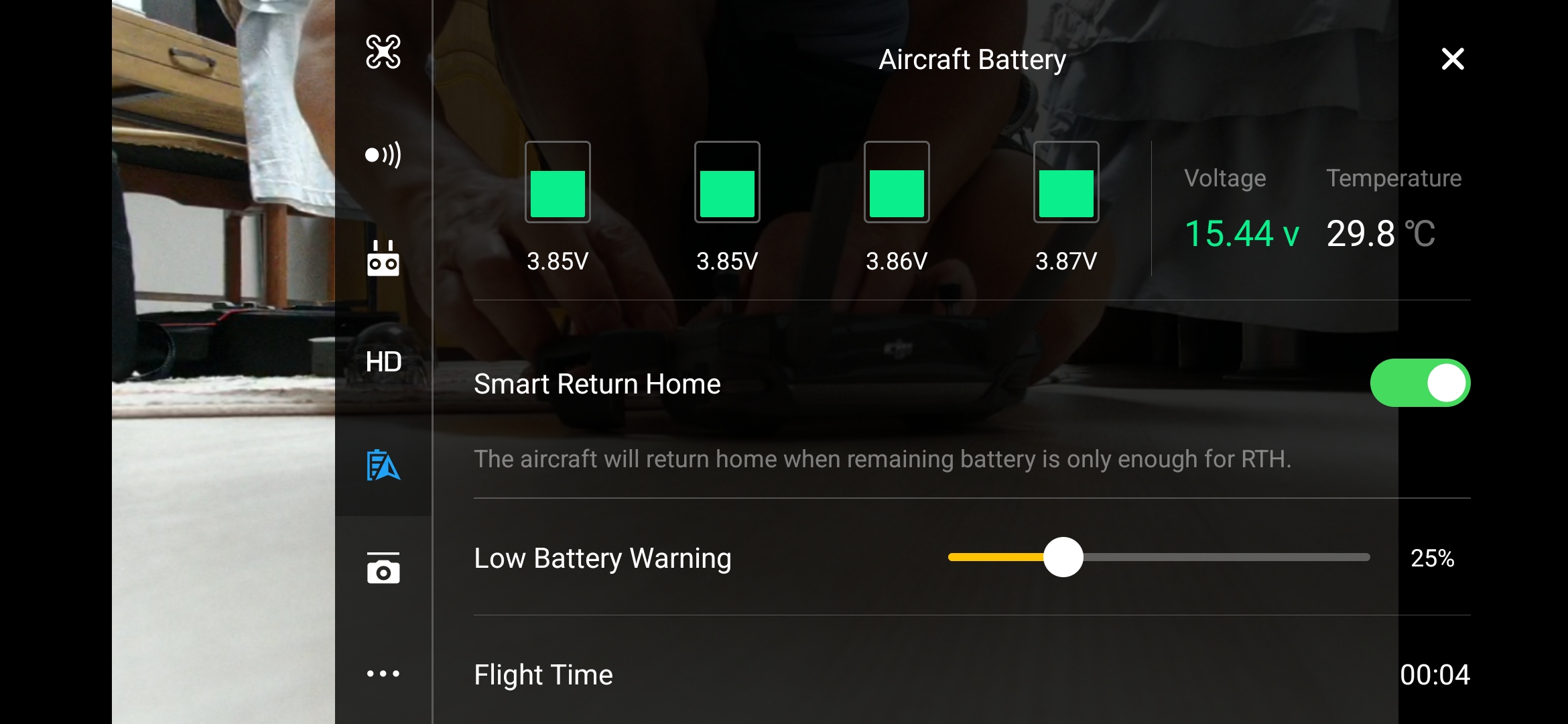Close the Aircraft Battery settings panel
The image size is (1568, 724).
(x=1452, y=59)
